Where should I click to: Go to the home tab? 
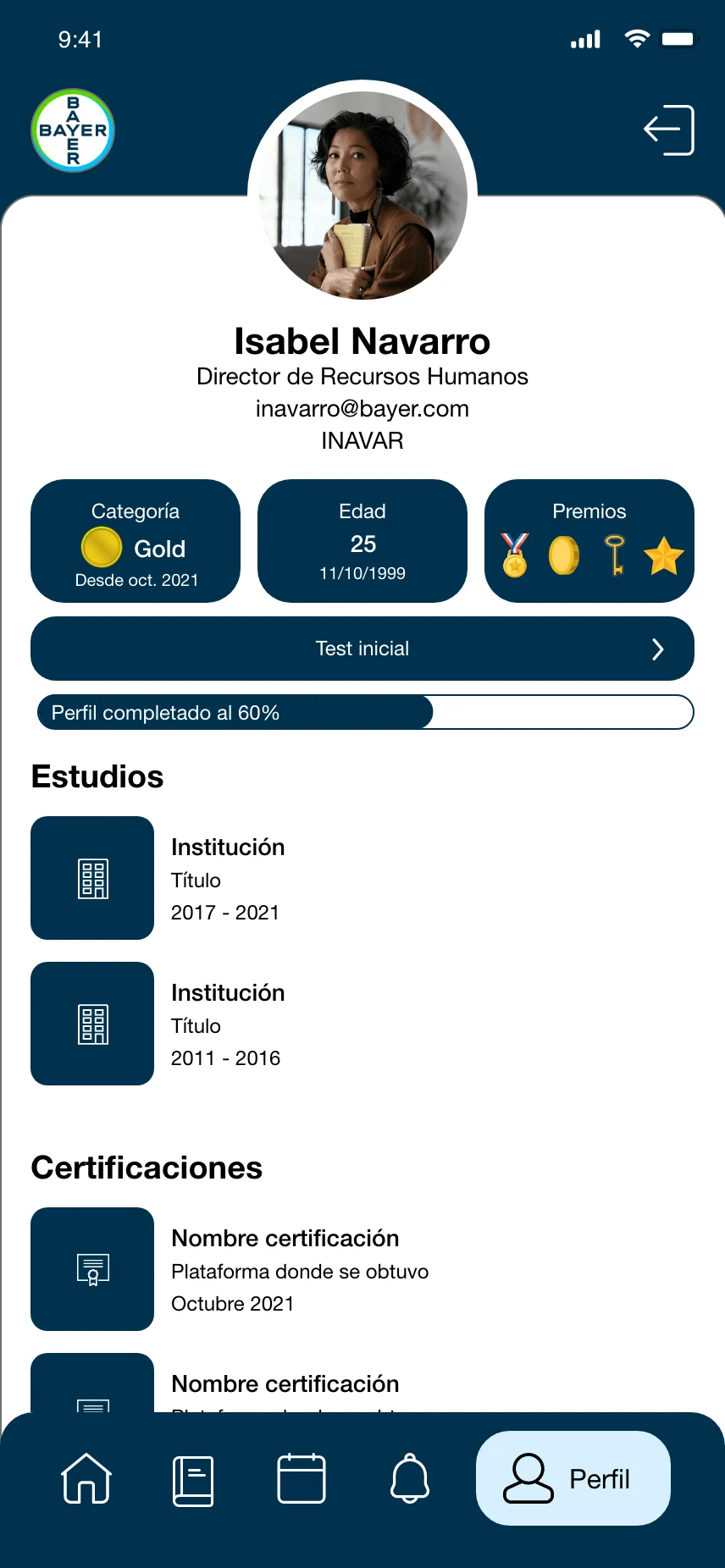[x=86, y=1478]
